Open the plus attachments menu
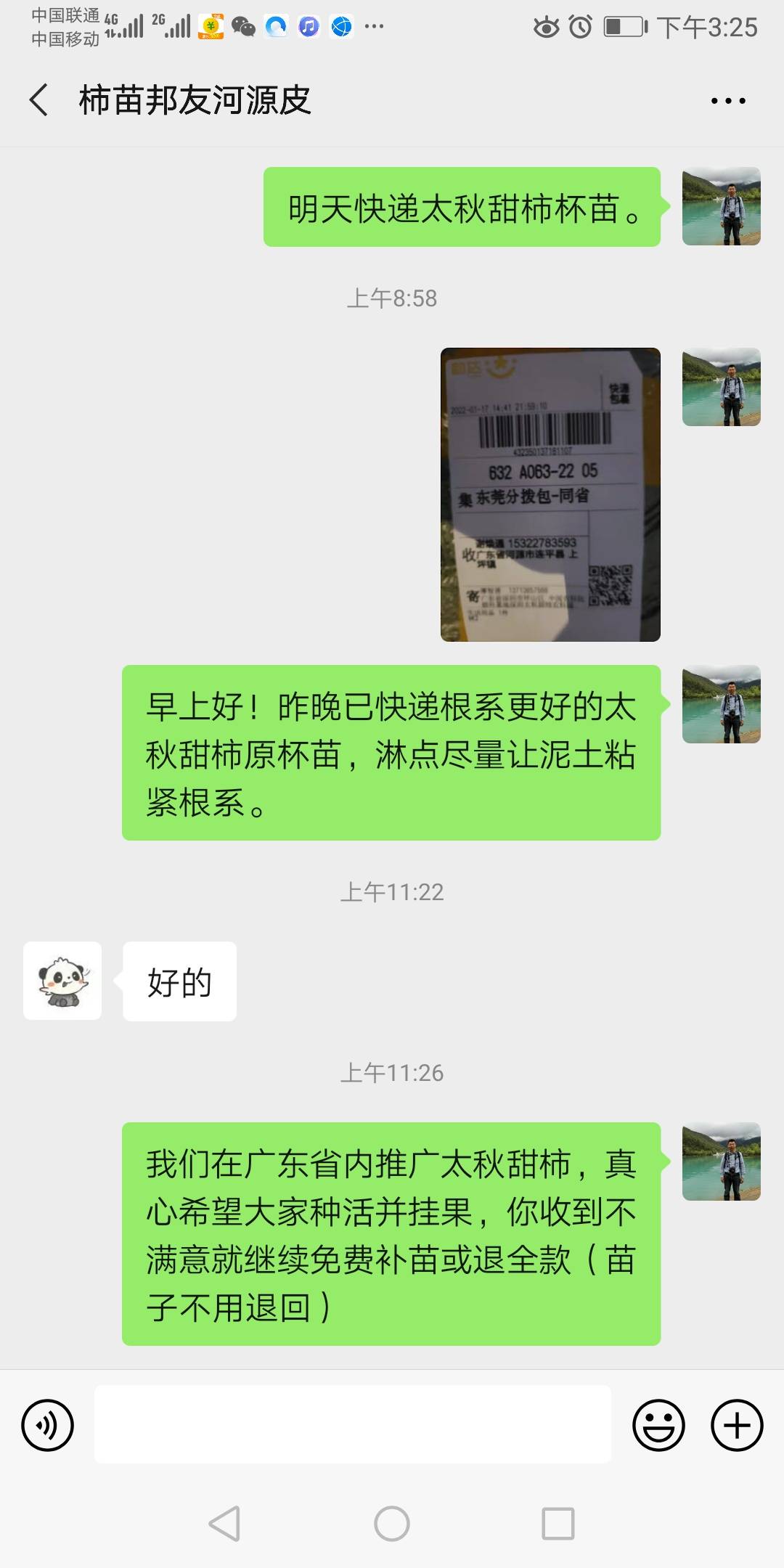784x1568 pixels. [x=737, y=1425]
